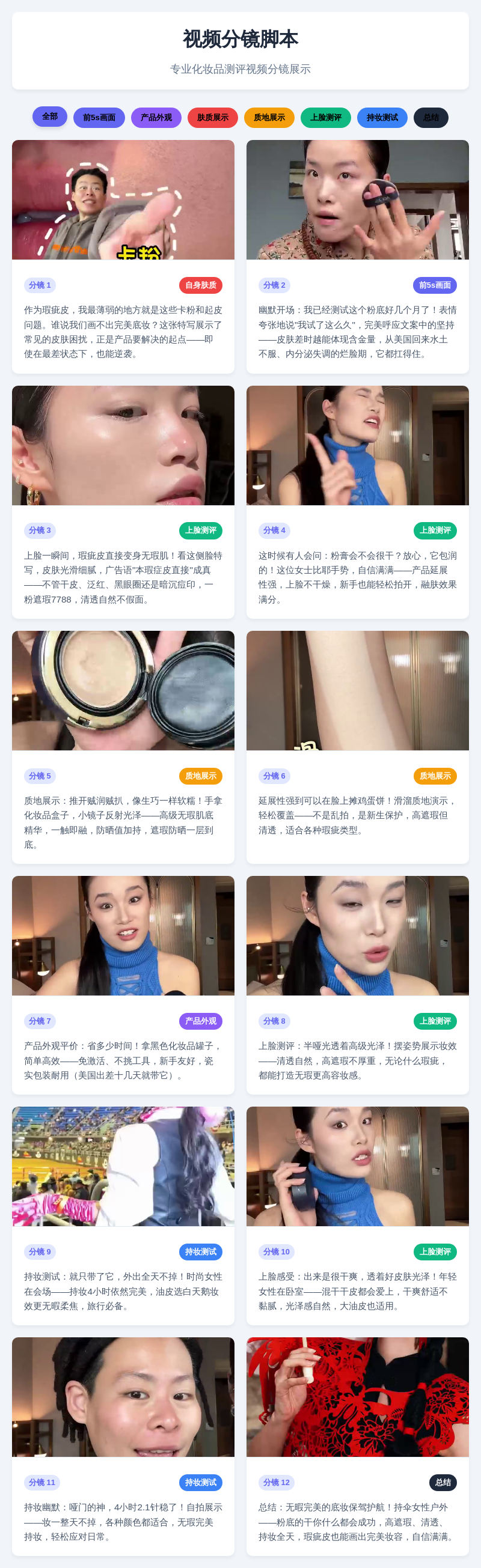Open the 分镜 2 card
481x1568 pixels.
pos(357,256)
